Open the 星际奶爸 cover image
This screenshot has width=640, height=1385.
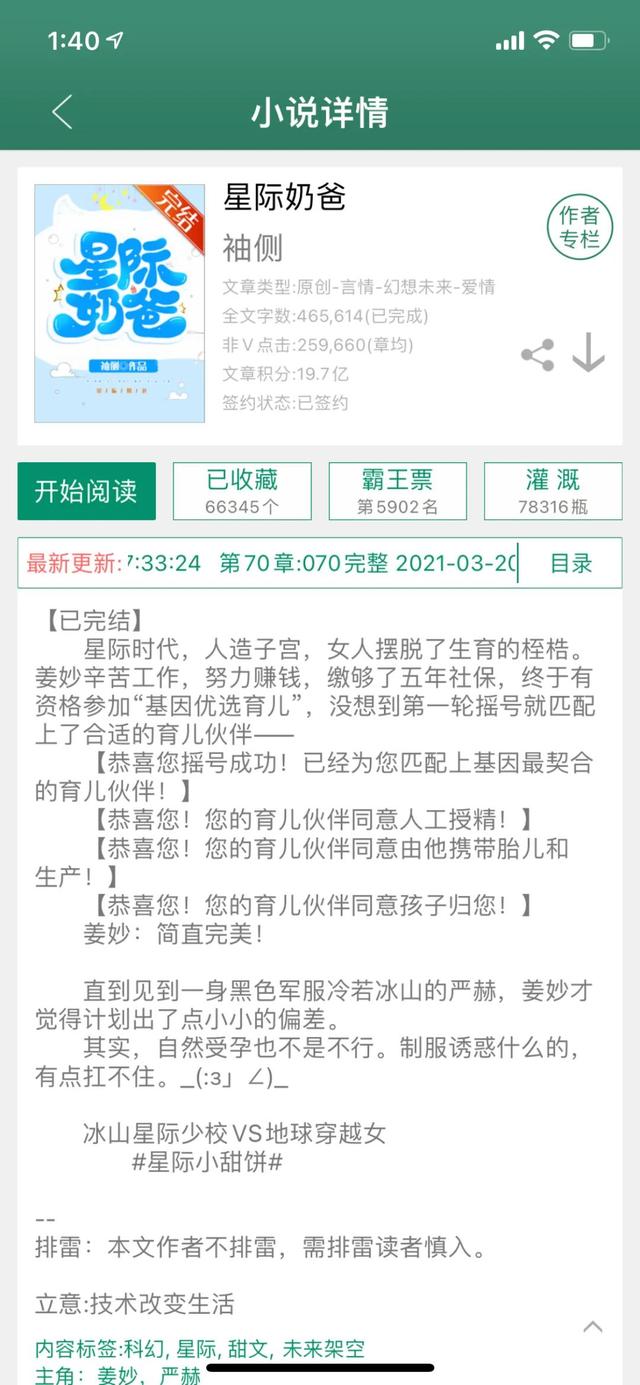112,303
